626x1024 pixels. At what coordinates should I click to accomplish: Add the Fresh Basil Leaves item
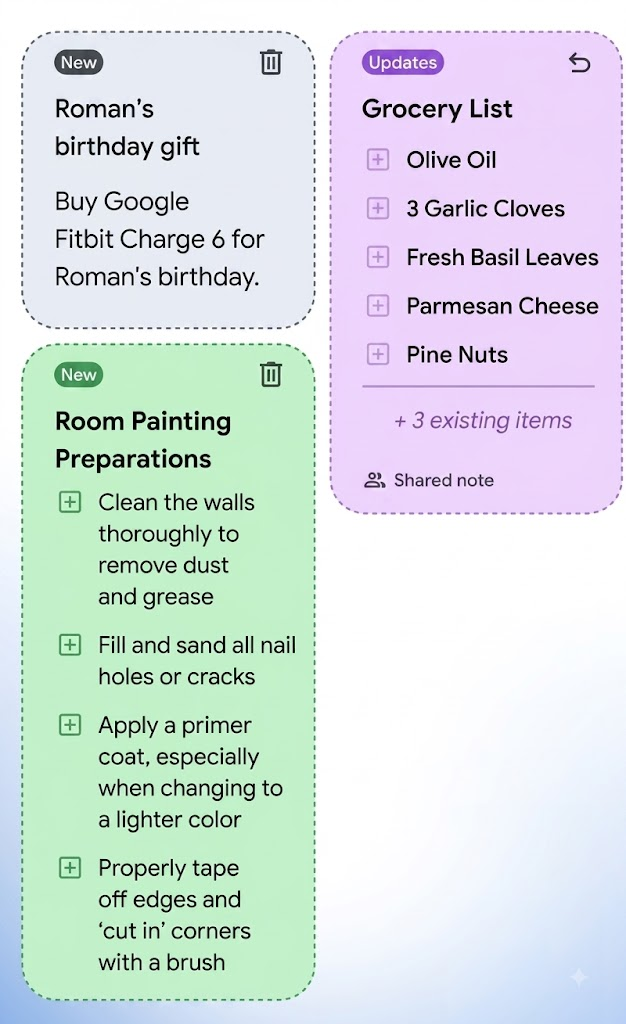[377, 257]
